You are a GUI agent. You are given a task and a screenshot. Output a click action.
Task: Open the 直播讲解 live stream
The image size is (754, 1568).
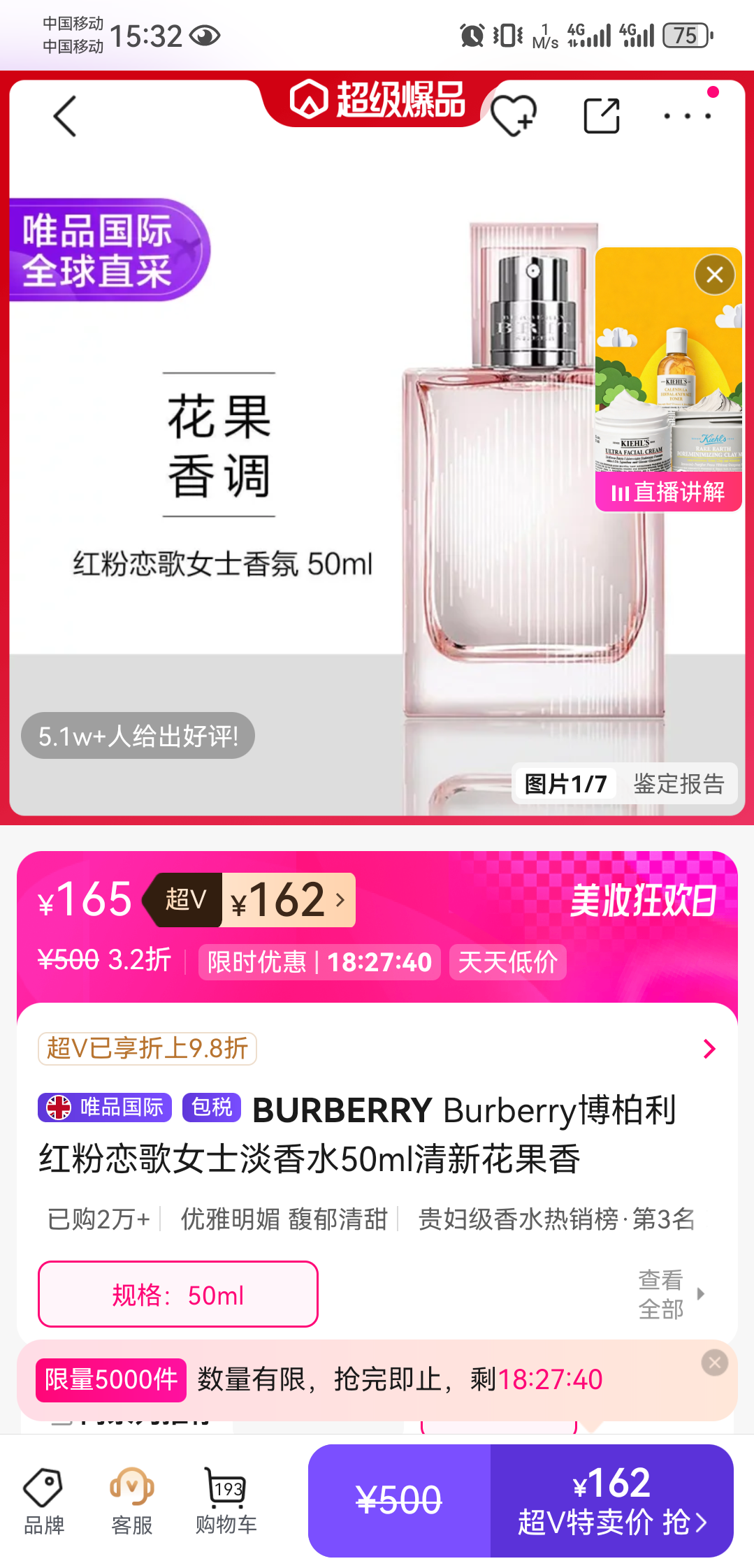click(667, 493)
